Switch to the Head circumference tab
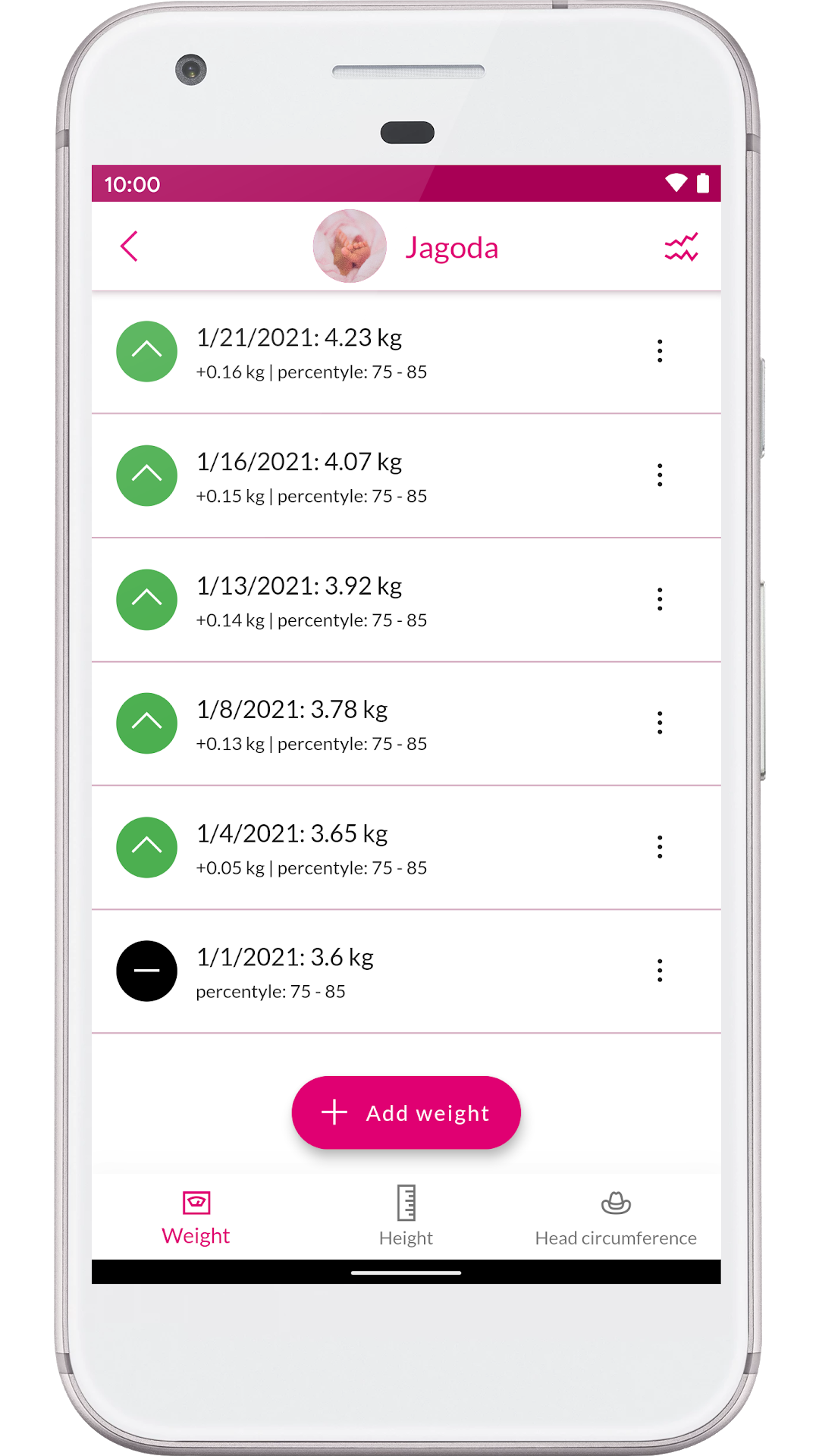 616,1216
